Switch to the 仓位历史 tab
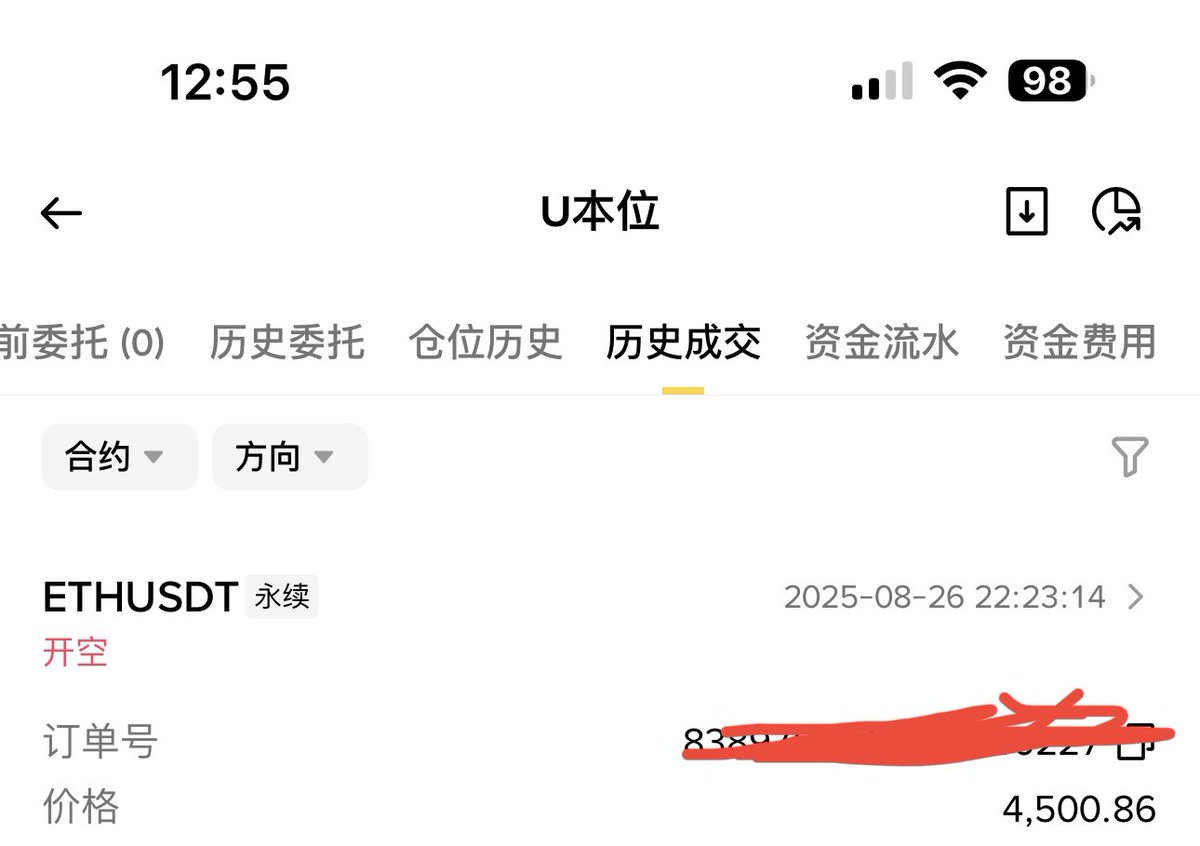The image size is (1200, 846). (x=485, y=343)
